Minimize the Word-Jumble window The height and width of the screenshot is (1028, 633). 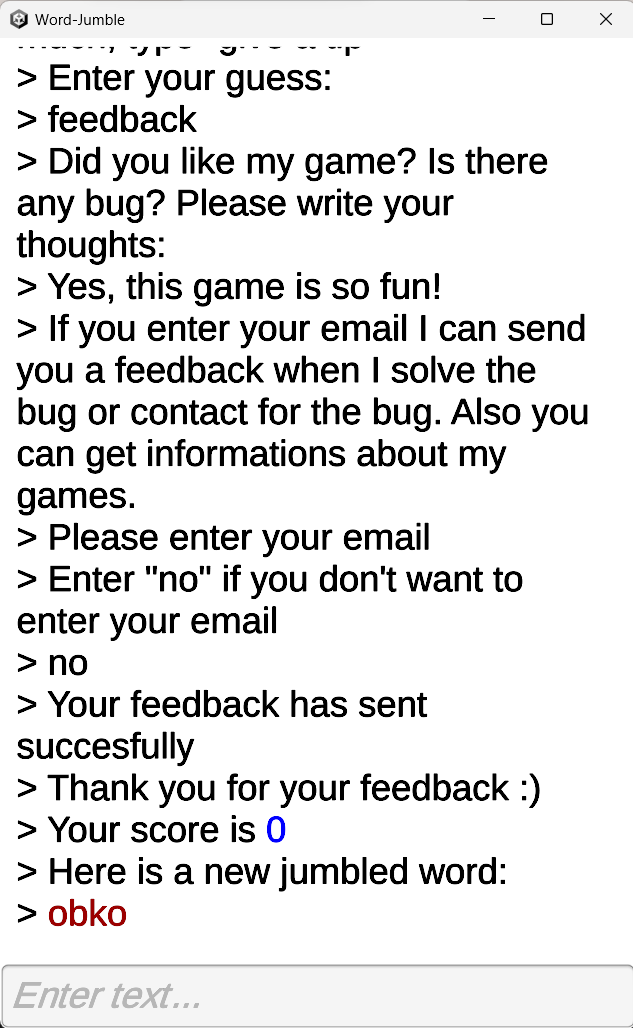[x=489, y=19]
